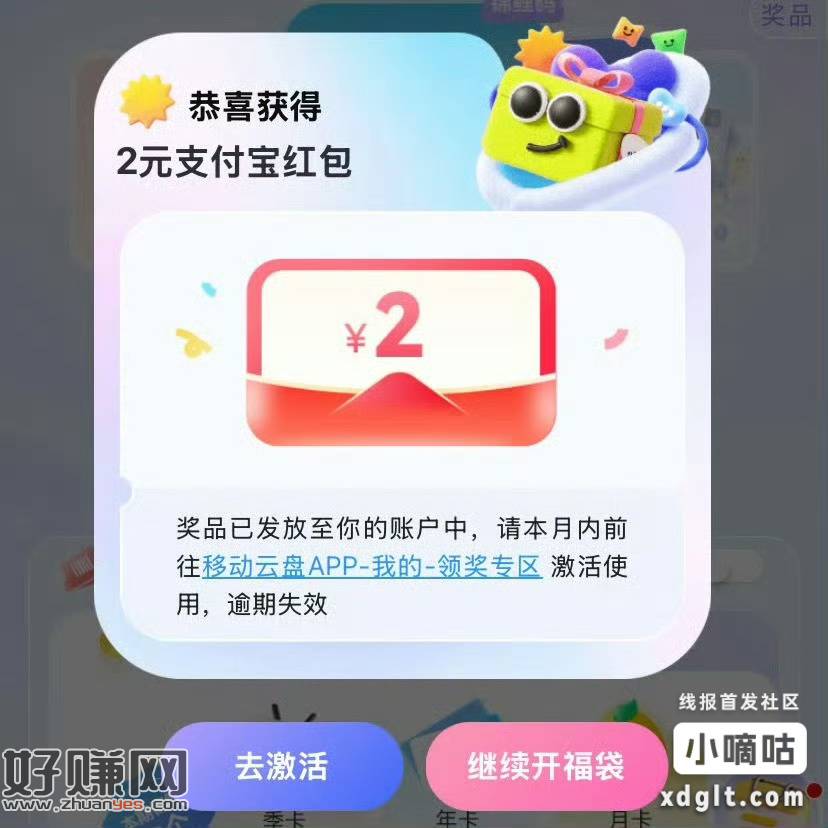Screen dimensions: 828x828
Task: Tap the 去激活 button
Action: [x=282, y=767]
